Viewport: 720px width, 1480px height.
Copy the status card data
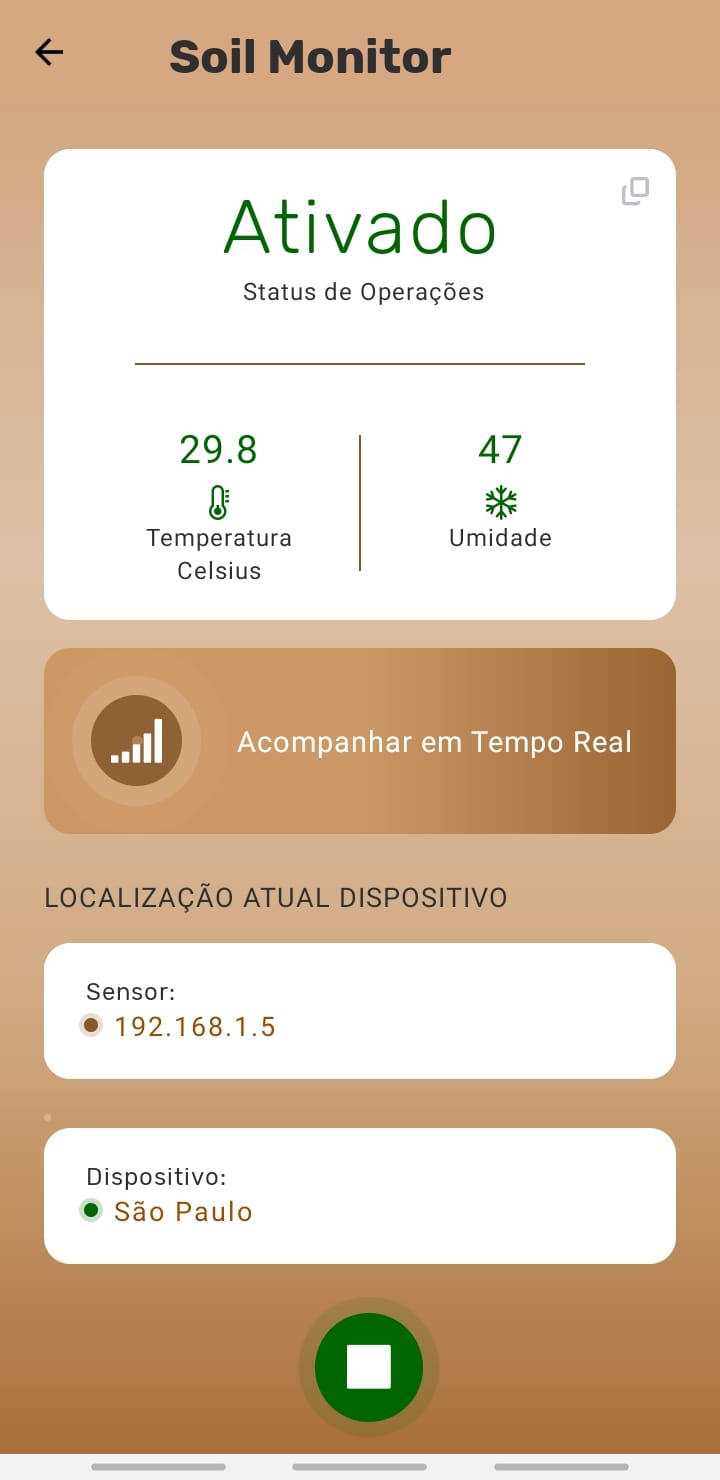pyautogui.click(x=635, y=191)
